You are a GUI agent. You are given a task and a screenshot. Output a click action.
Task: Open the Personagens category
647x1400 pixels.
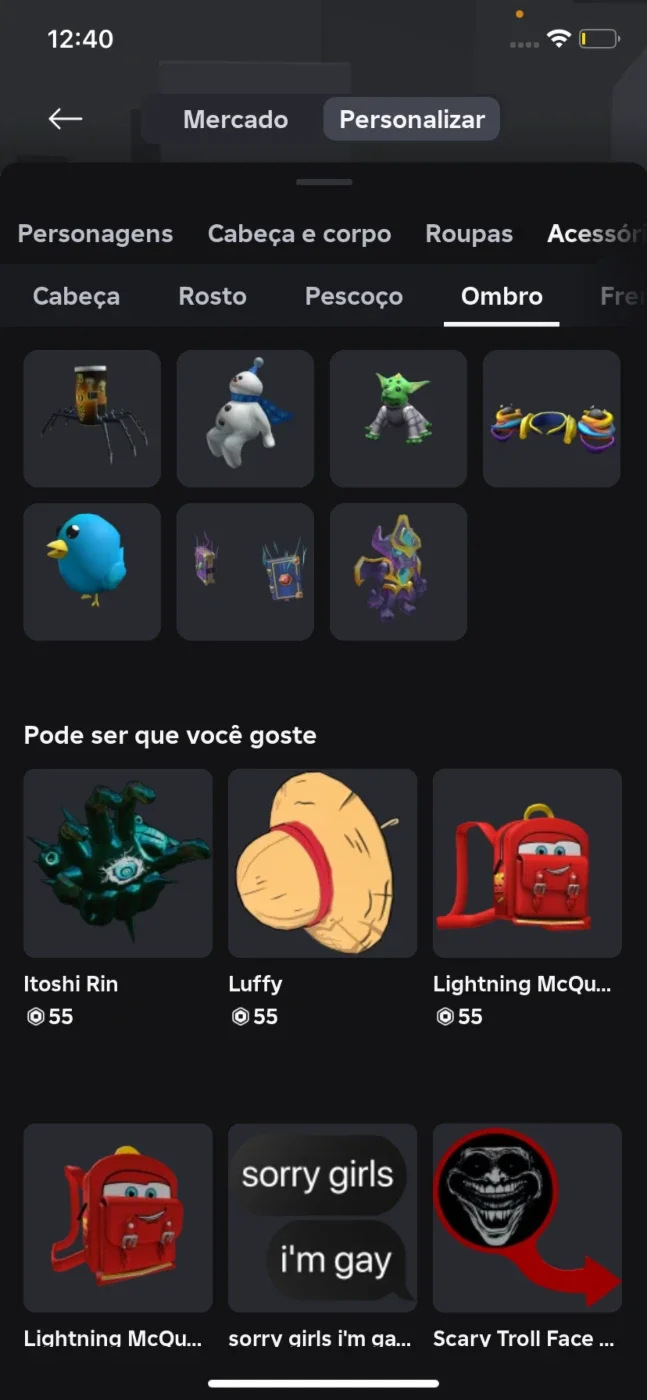point(95,234)
